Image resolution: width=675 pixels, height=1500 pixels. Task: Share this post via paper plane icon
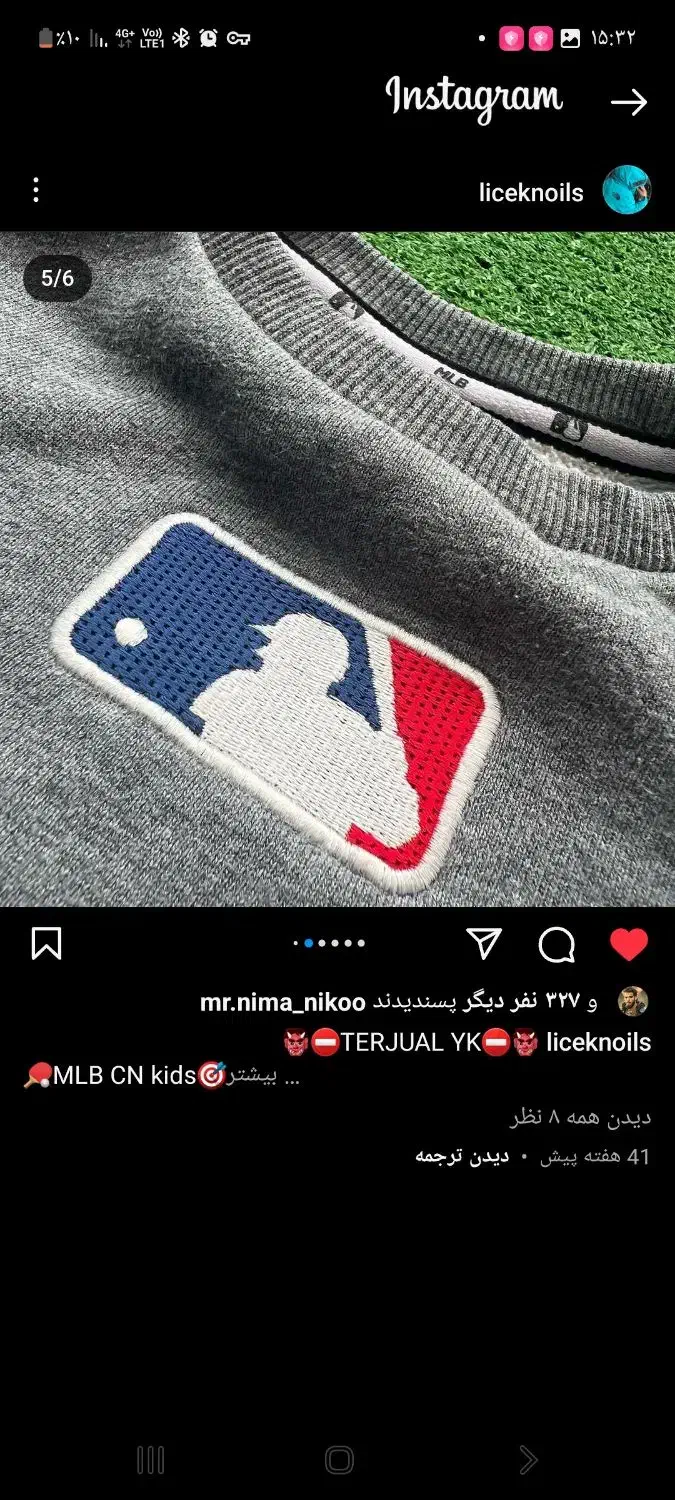tap(484, 944)
